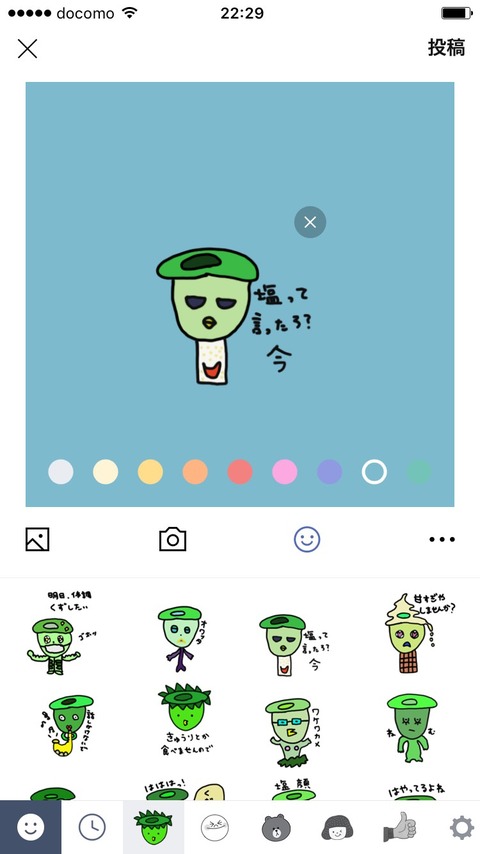The height and width of the screenshot is (854, 480).
Task: Choose the きゅうりとか食べませんので sticker
Action: tap(186, 719)
